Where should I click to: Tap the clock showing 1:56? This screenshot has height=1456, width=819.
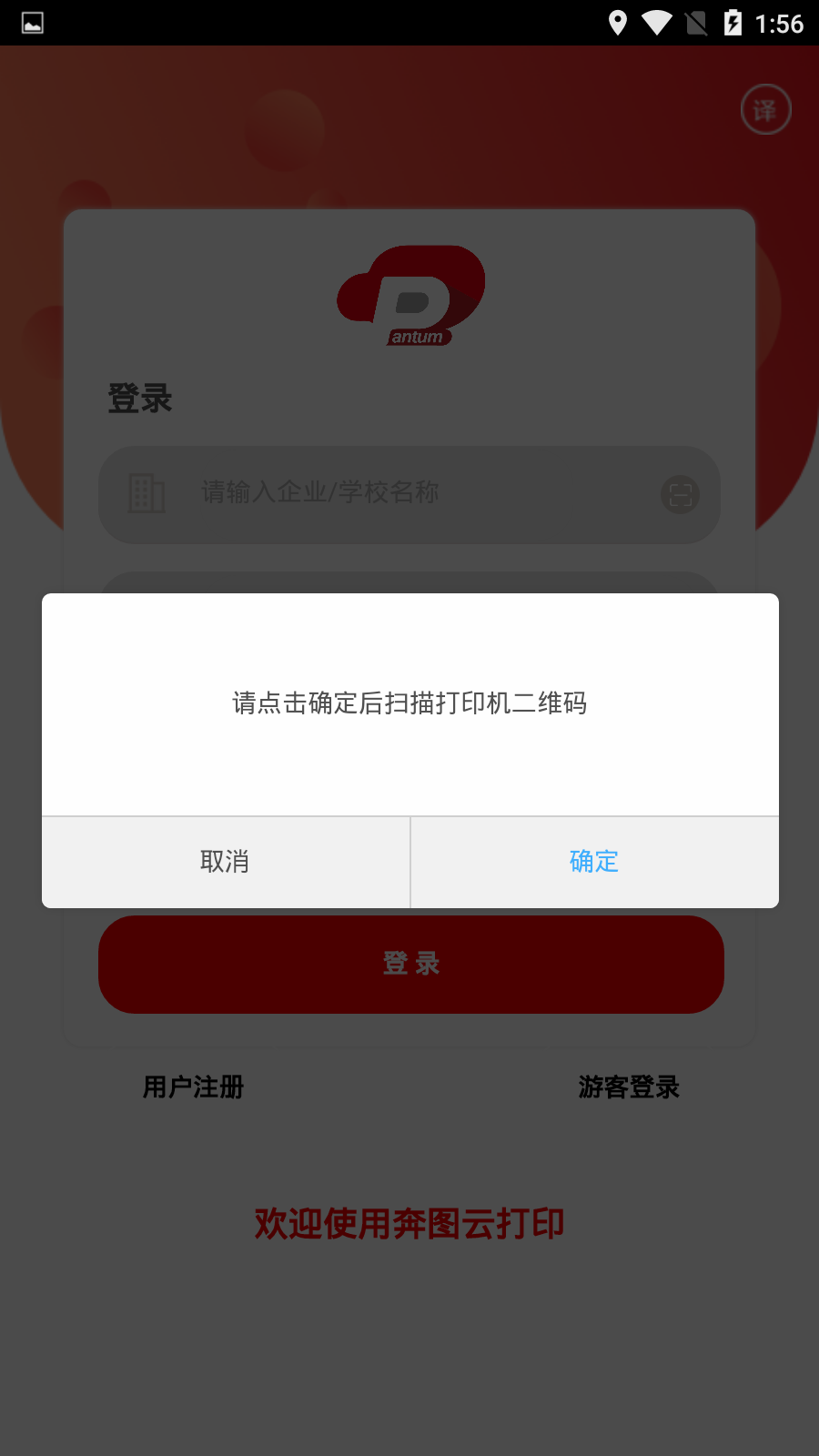[x=781, y=24]
